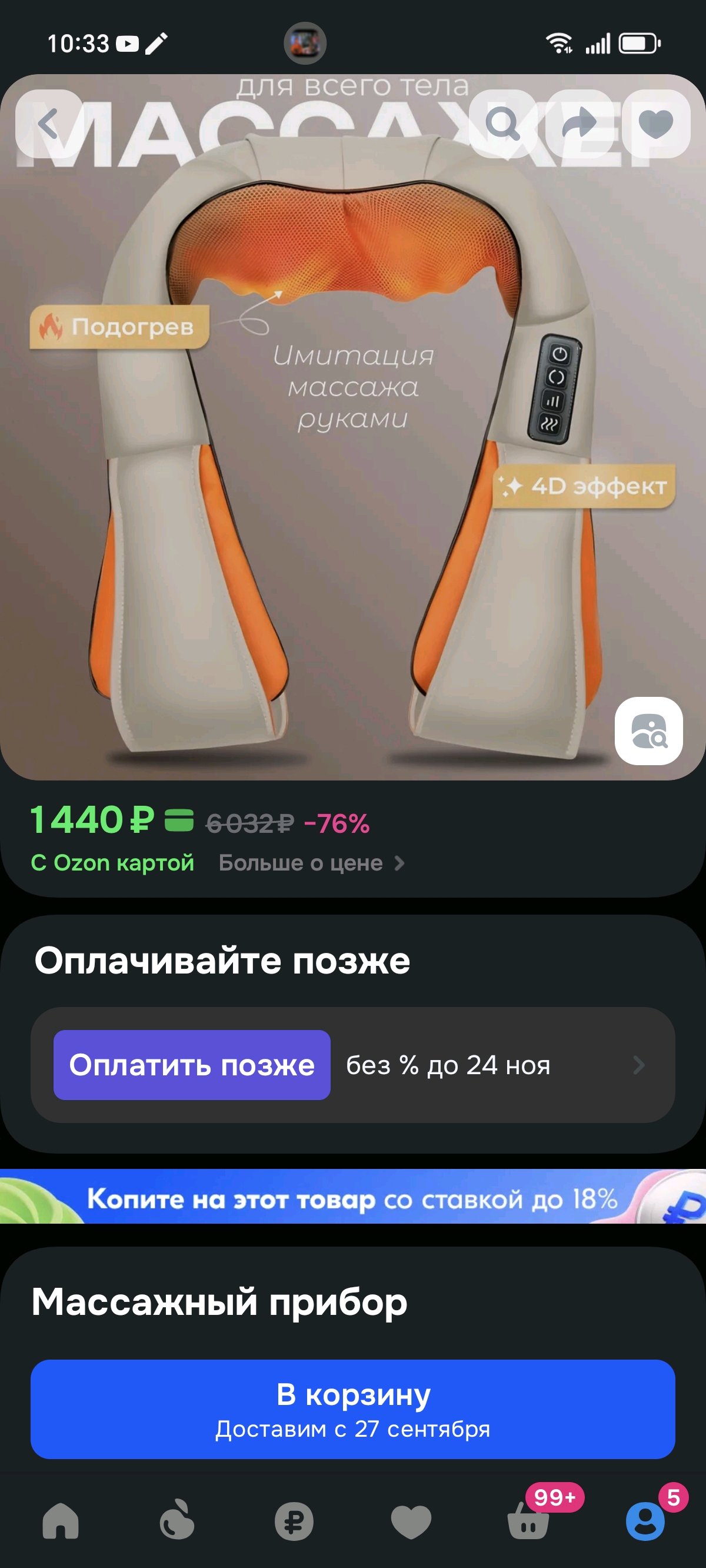Open the cart tab with the 99+ badge
This screenshot has height=1568, width=706.
pyautogui.click(x=528, y=1521)
